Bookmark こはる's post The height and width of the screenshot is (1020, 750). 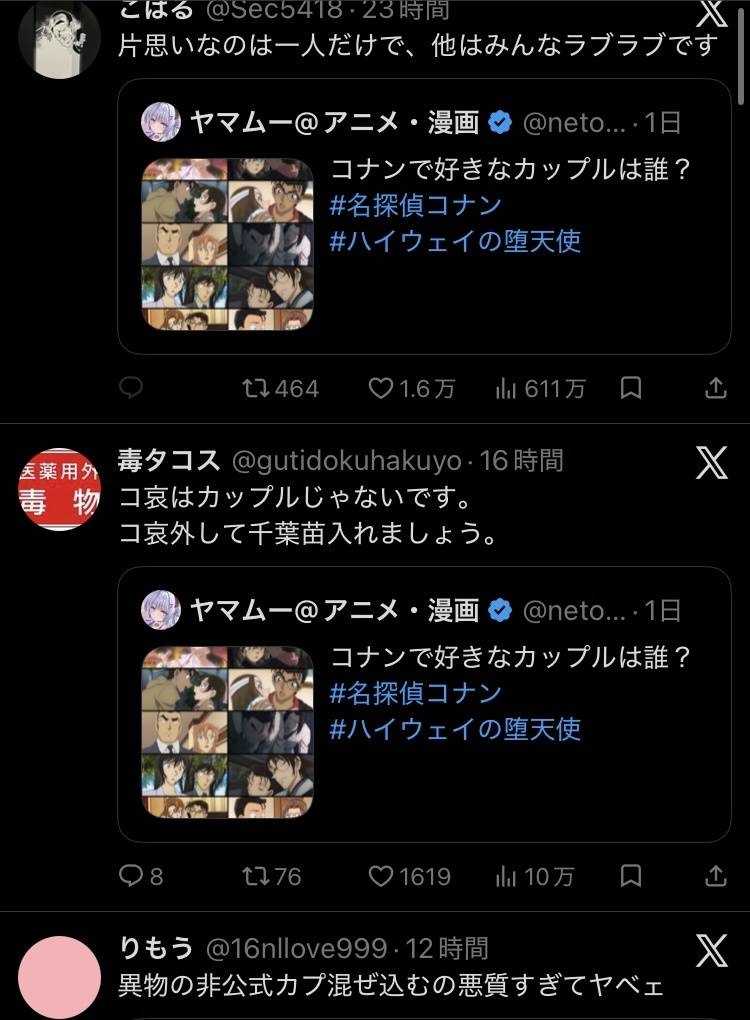pyautogui.click(x=631, y=388)
